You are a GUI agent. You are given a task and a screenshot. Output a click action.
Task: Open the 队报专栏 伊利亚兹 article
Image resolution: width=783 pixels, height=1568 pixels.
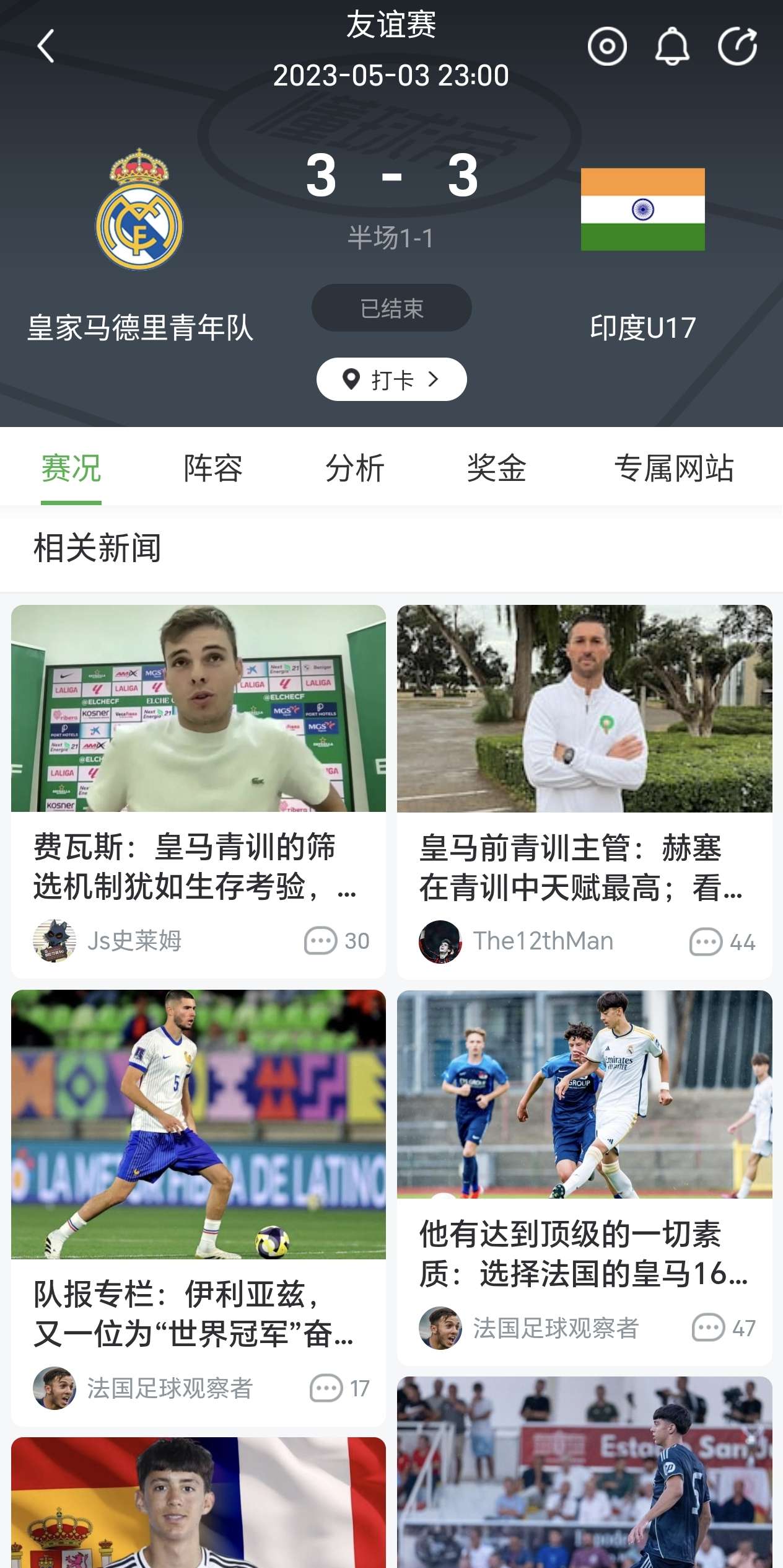198,1313
